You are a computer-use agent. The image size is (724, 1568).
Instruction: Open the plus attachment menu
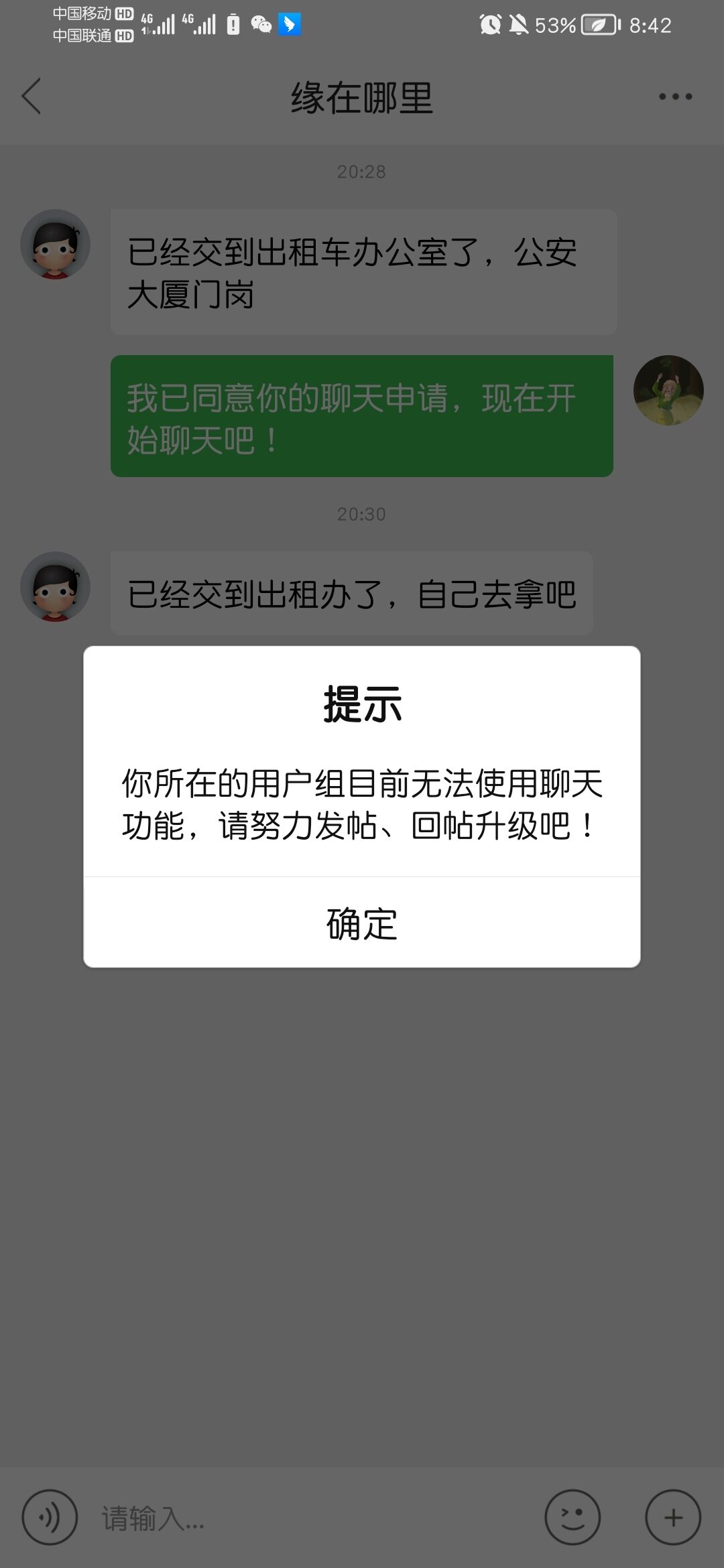pos(673,1517)
